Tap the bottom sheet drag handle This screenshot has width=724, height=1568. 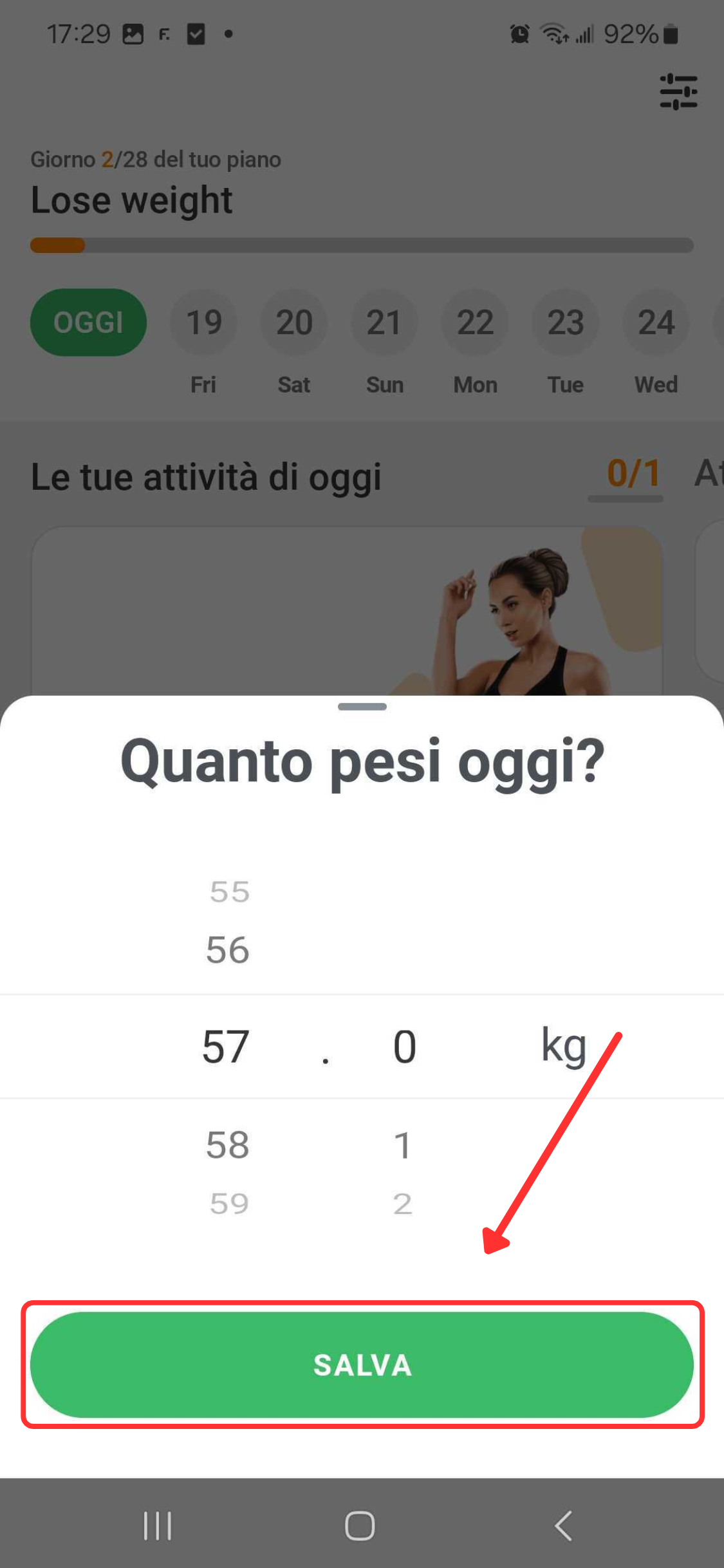(x=362, y=707)
